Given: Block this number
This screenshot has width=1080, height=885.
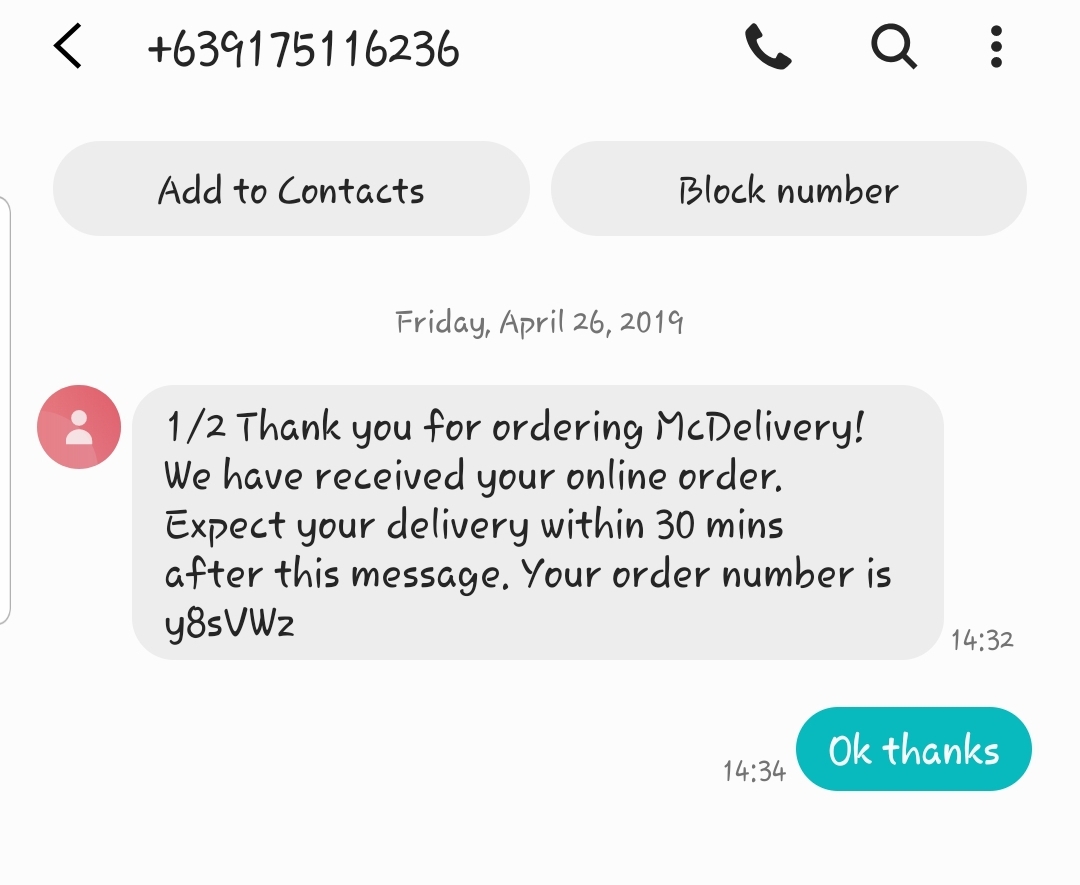Looking at the screenshot, I should (x=788, y=189).
